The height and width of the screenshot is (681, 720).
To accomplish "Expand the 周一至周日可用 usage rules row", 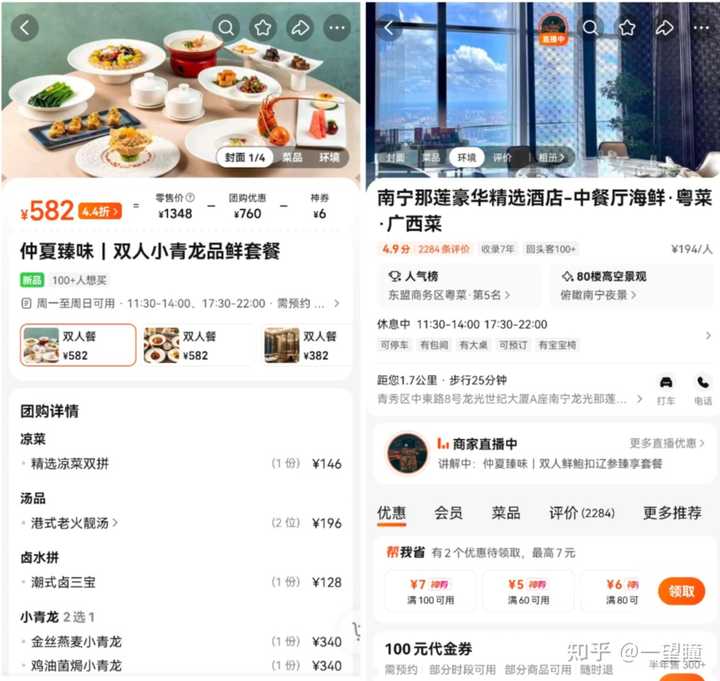I will (x=180, y=304).
